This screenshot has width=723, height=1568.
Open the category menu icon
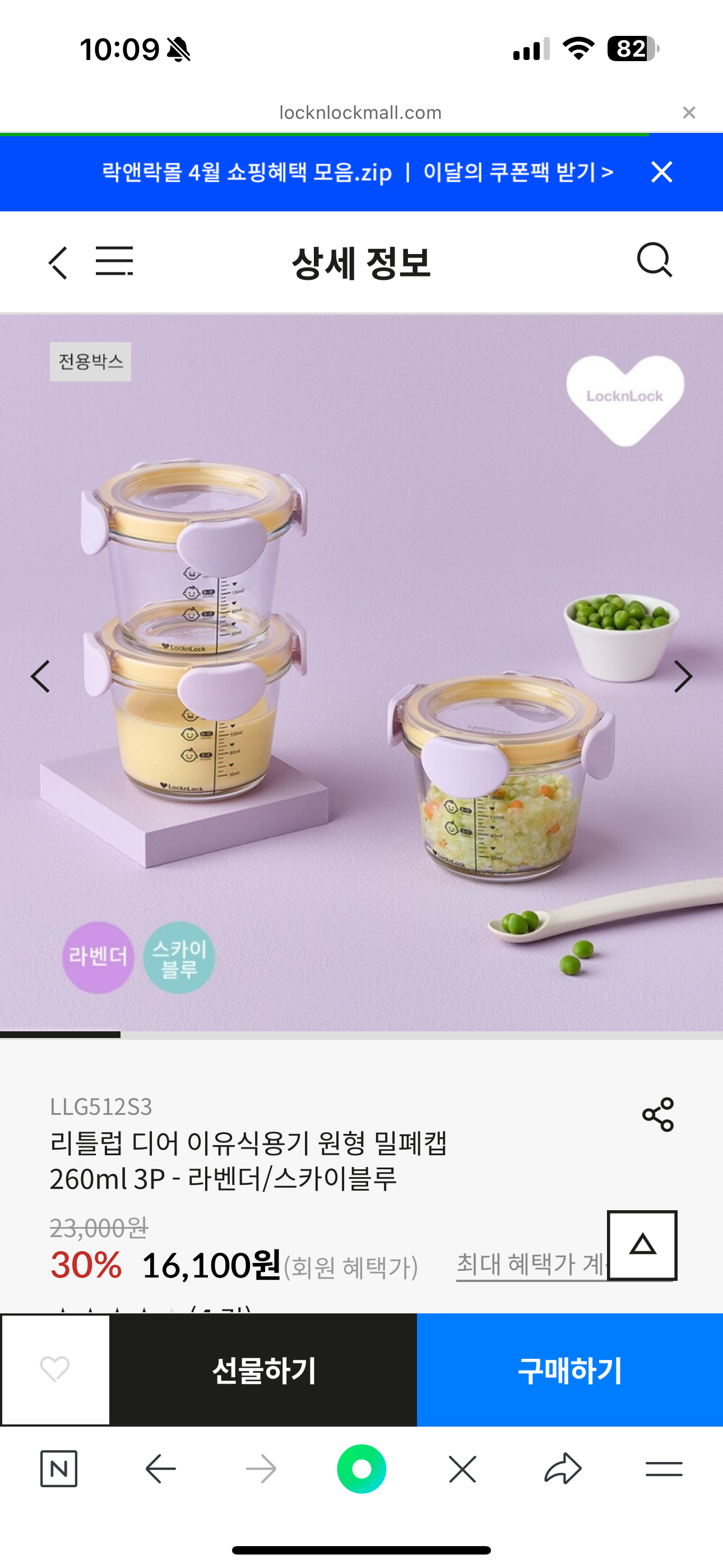pos(114,262)
